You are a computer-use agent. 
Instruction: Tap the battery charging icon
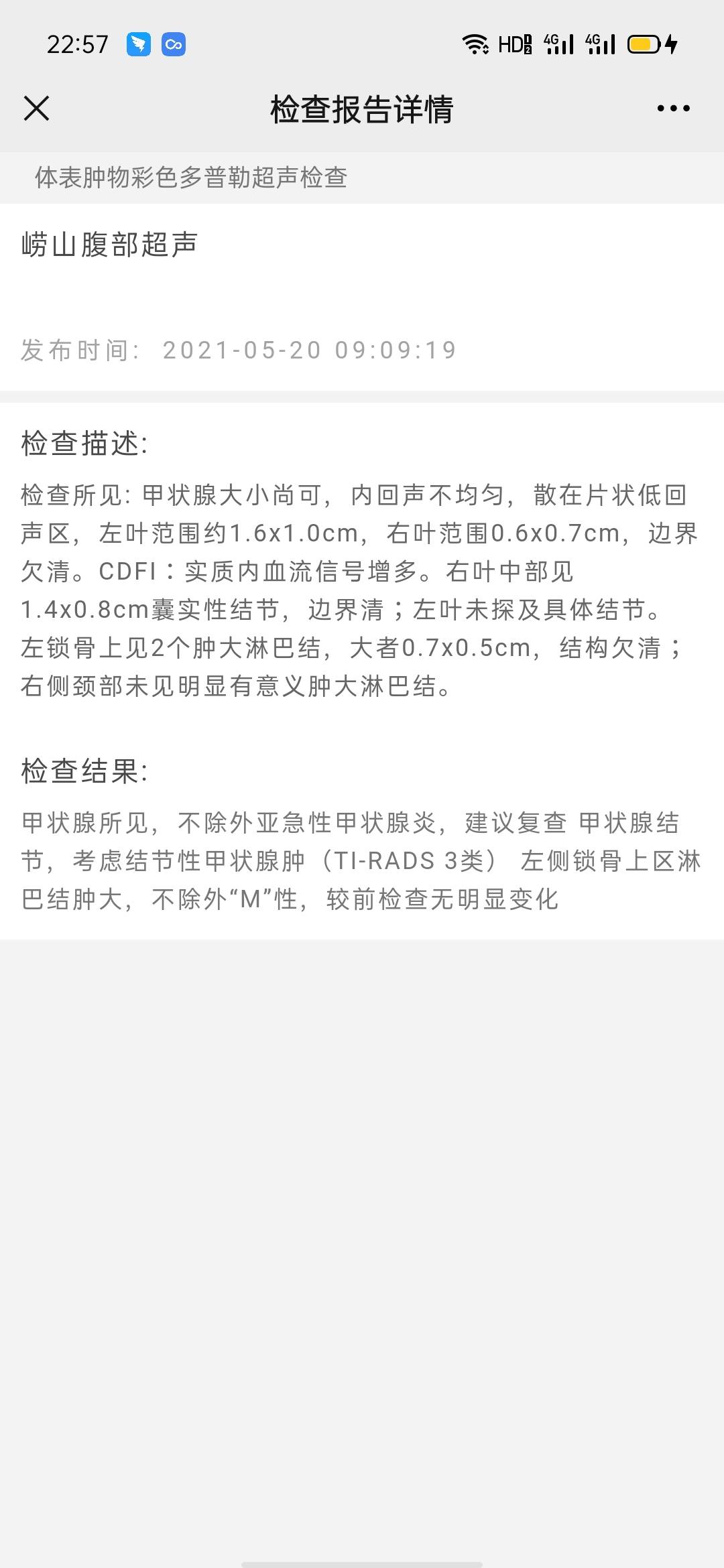(642, 44)
